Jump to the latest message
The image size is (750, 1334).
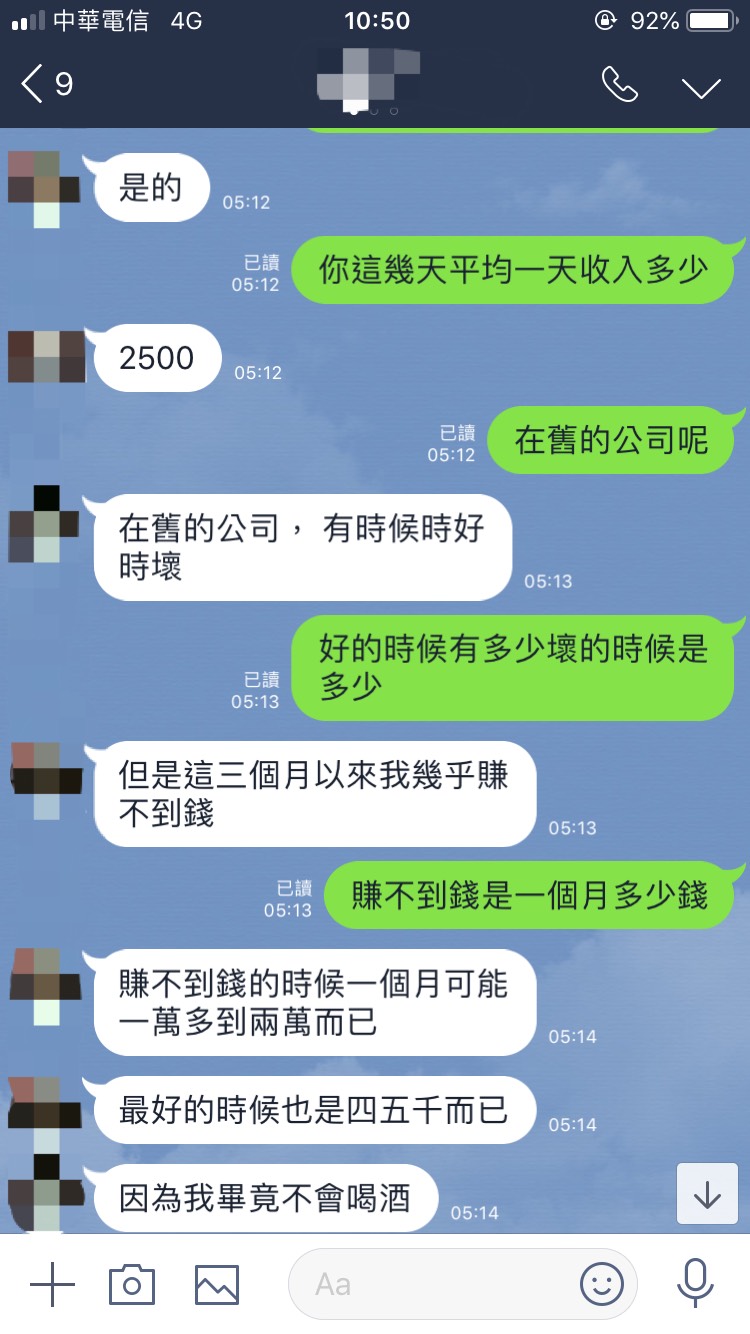[707, 1194]
